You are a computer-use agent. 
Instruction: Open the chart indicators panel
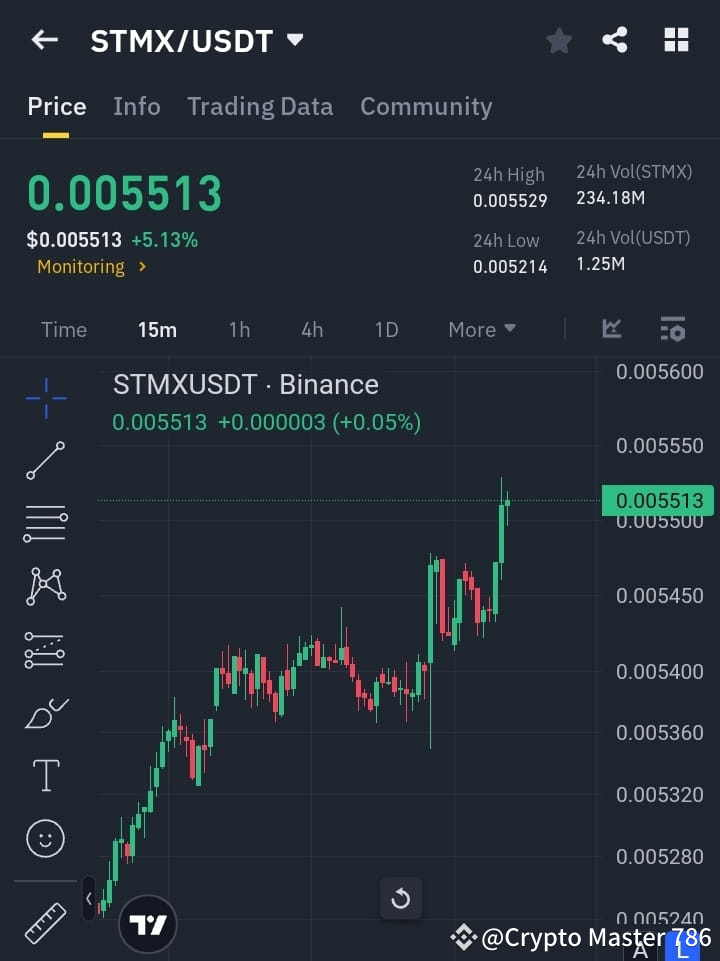pos(672,329)
